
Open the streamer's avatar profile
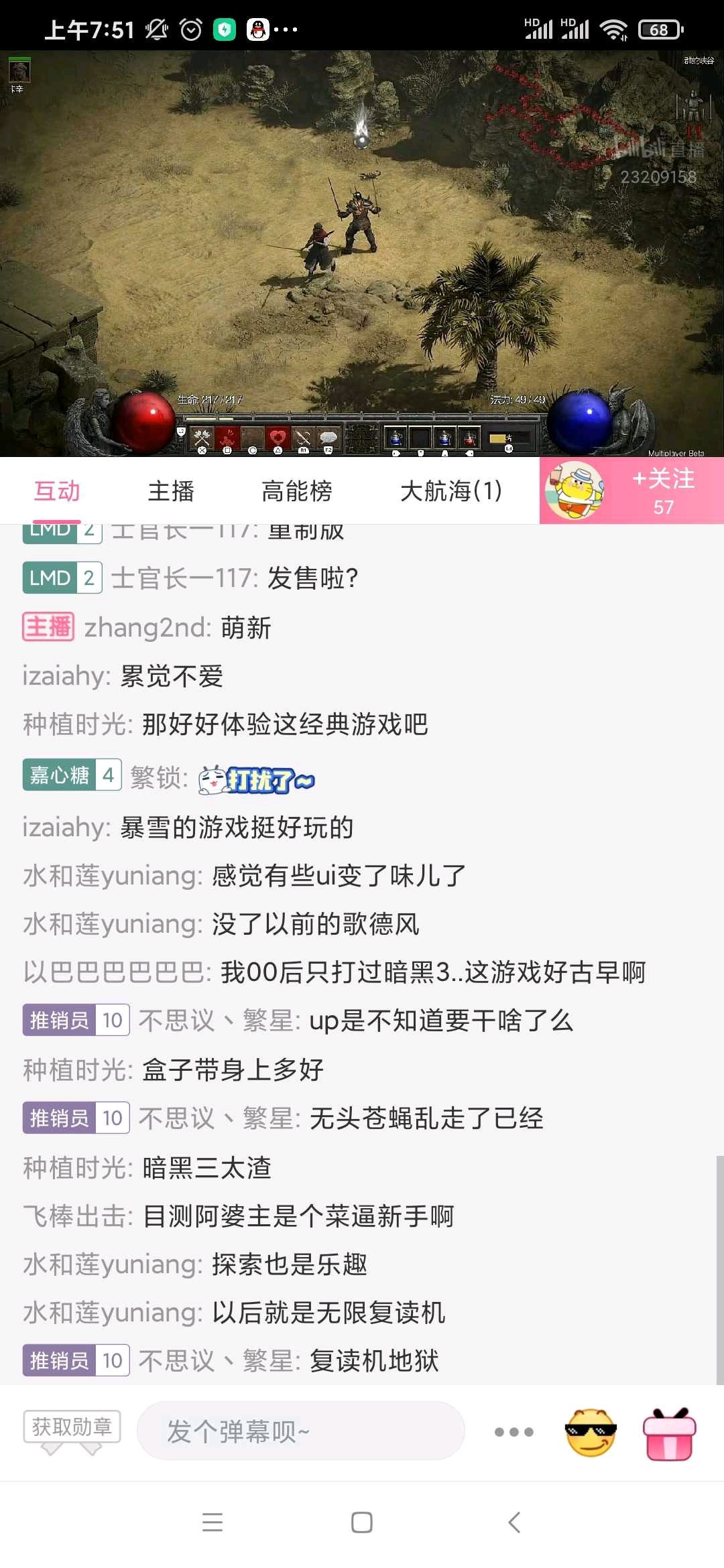(575, 491)
